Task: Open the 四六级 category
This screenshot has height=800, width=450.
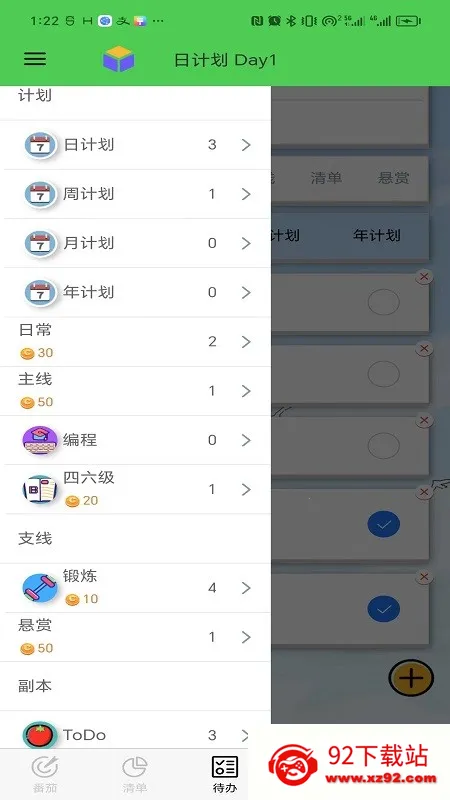Action: point(135,489)
